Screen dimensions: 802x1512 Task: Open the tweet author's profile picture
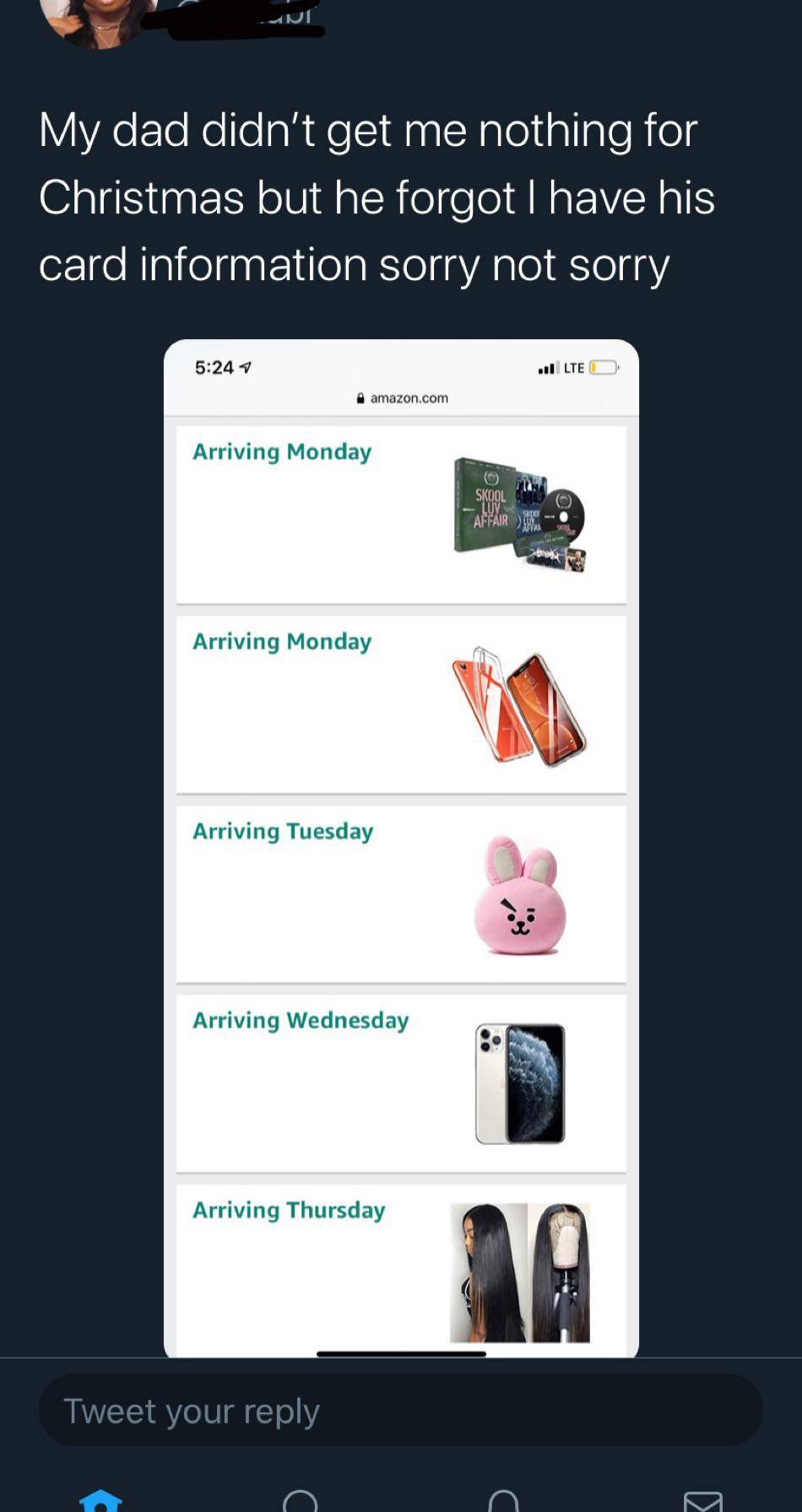coord(97,19)
